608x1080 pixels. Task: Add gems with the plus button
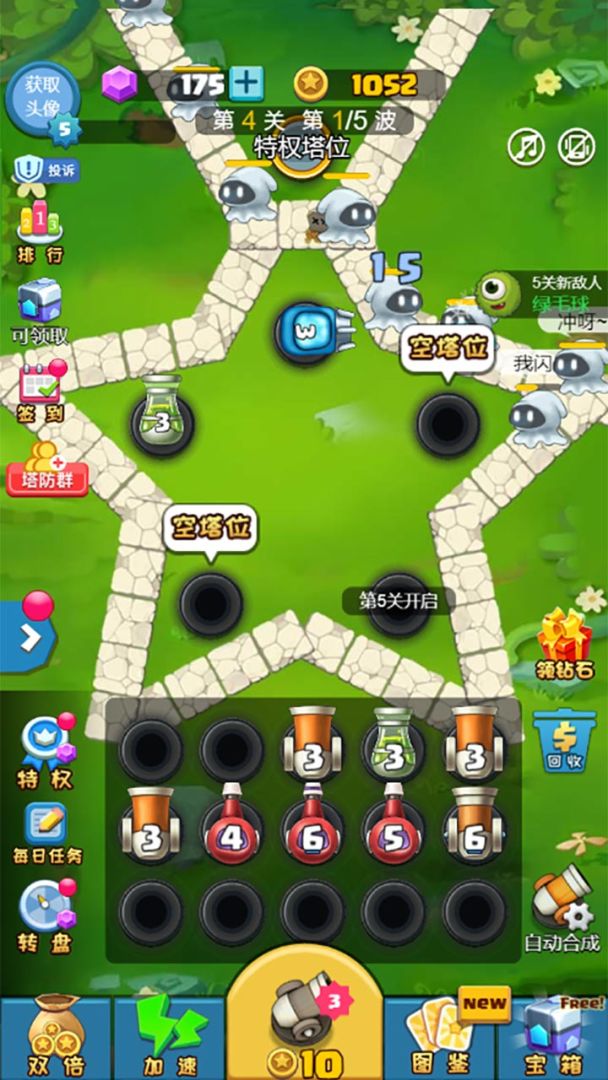tap(246, 84)
